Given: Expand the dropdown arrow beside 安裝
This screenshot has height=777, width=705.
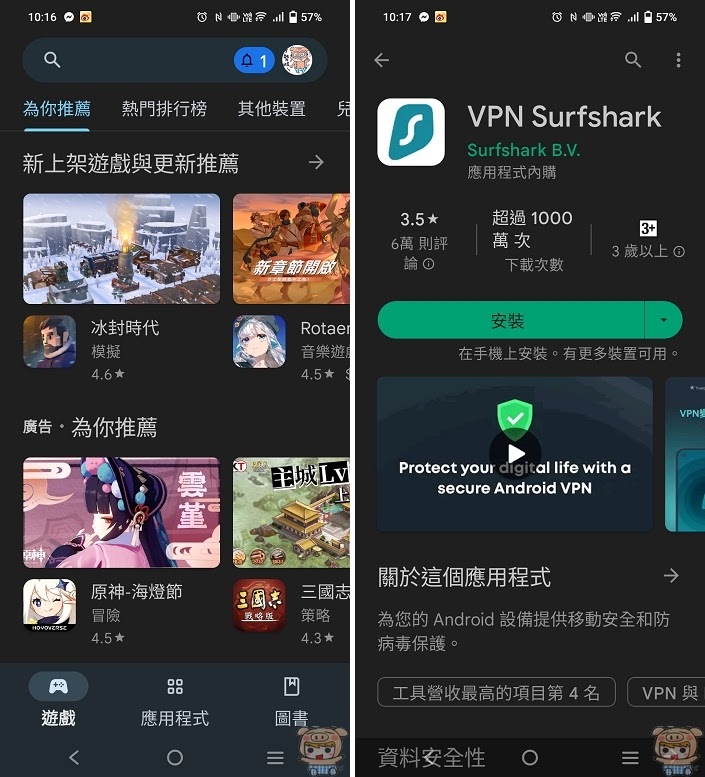Looking at the screenshot, I should click(x=663, y=321).
